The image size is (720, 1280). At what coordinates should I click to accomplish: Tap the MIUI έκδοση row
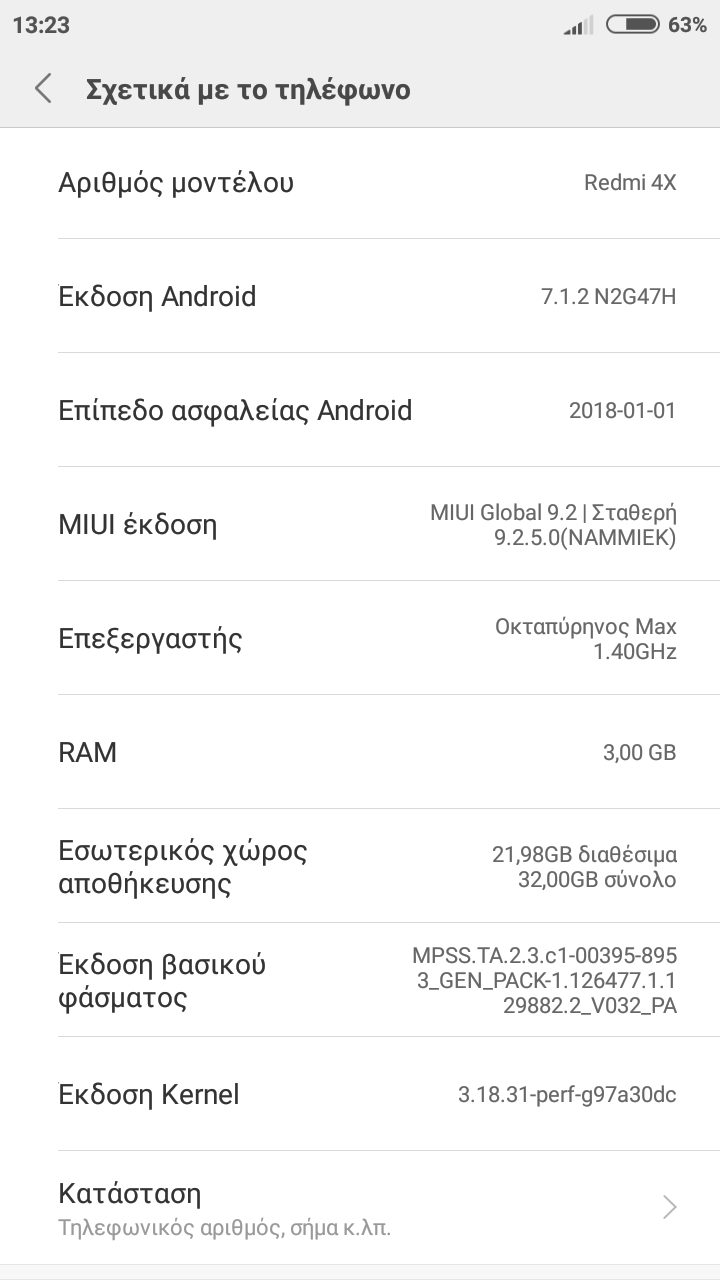pyautogui.click(x=360, y=524)
